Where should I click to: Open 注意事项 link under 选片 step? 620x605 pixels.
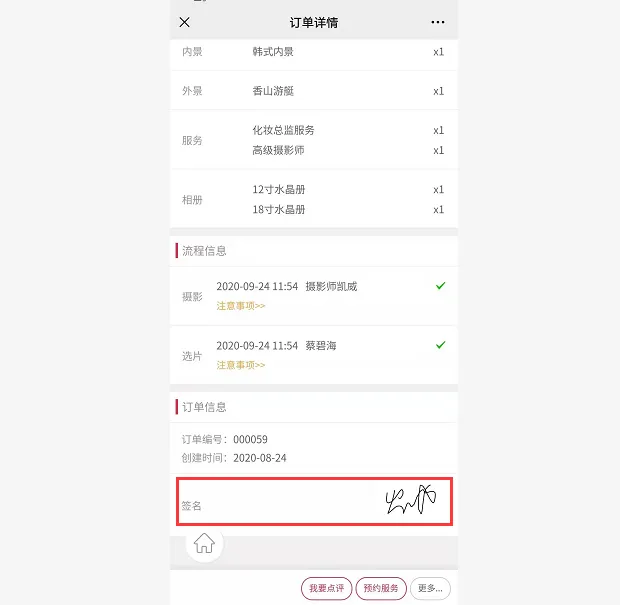[x=241, y=365]
